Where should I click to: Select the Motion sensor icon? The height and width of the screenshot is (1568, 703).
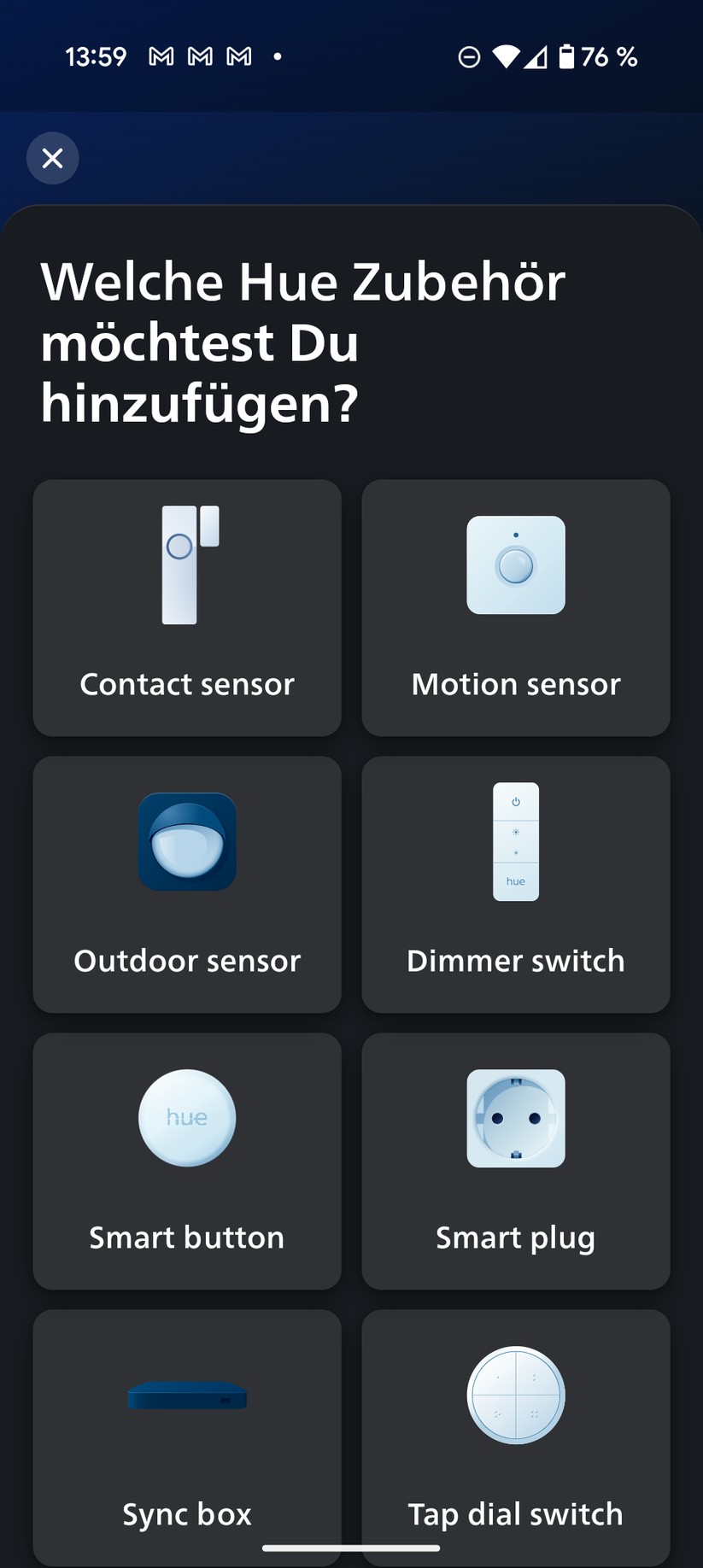515,565
